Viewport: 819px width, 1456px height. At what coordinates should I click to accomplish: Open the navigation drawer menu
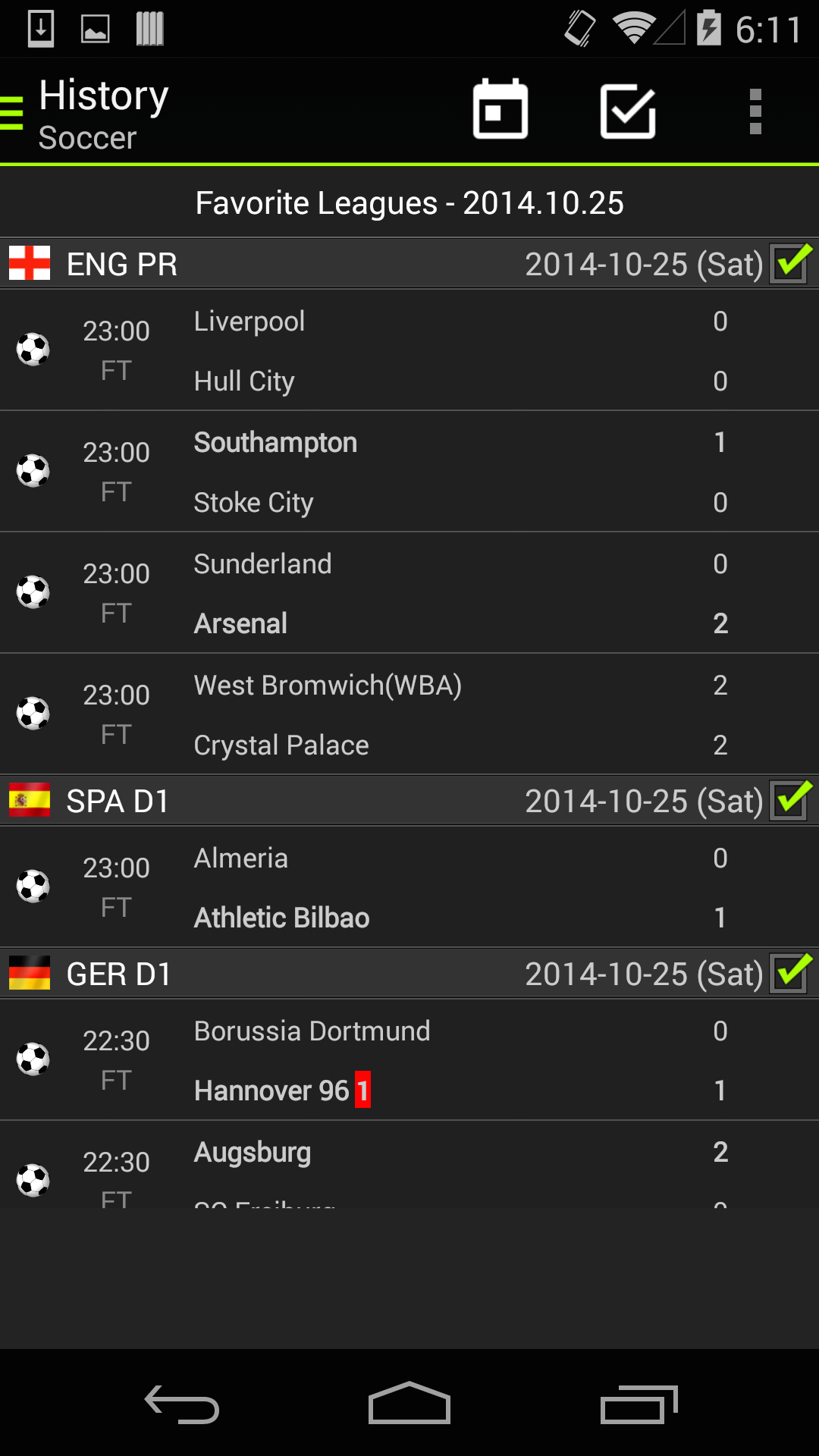click(x=14, y=112)
